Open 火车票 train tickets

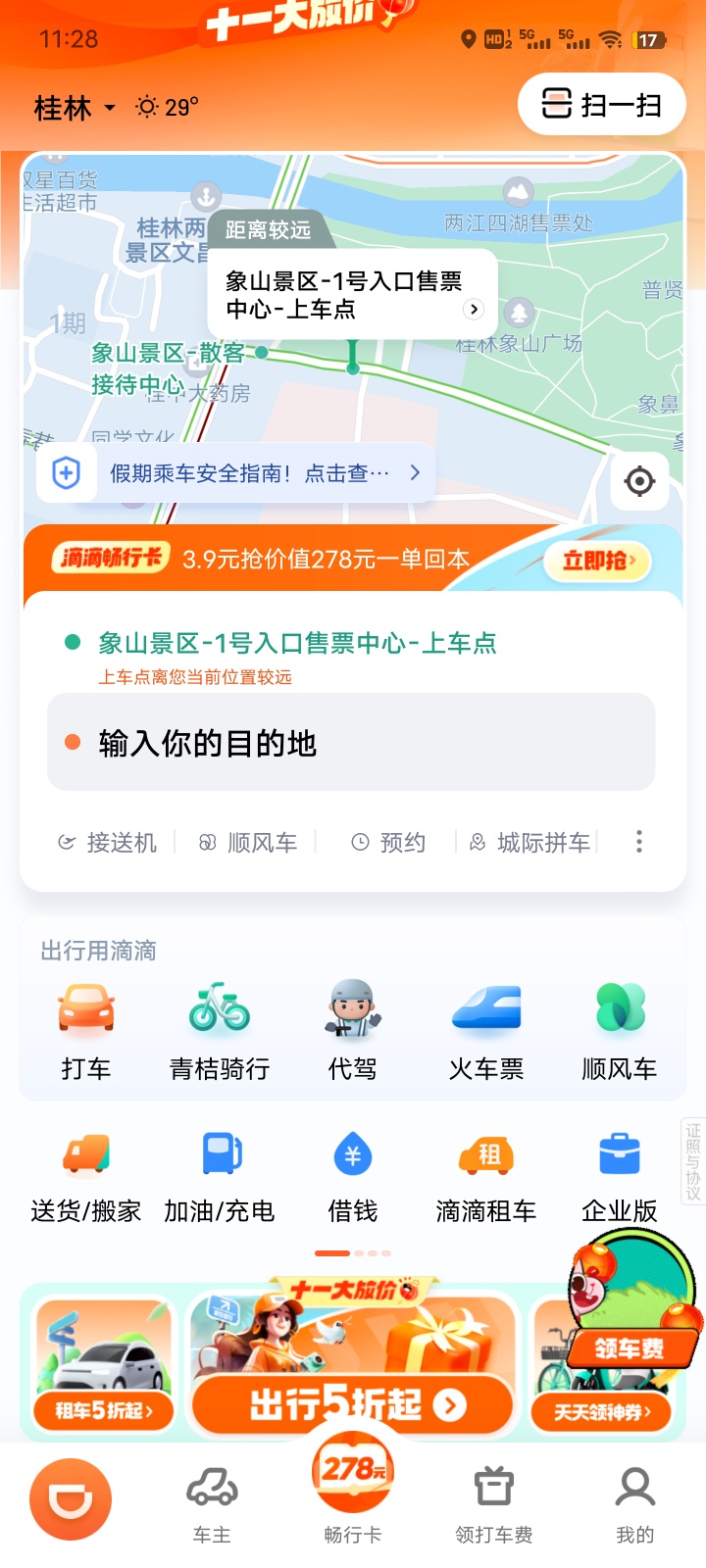486,1031
